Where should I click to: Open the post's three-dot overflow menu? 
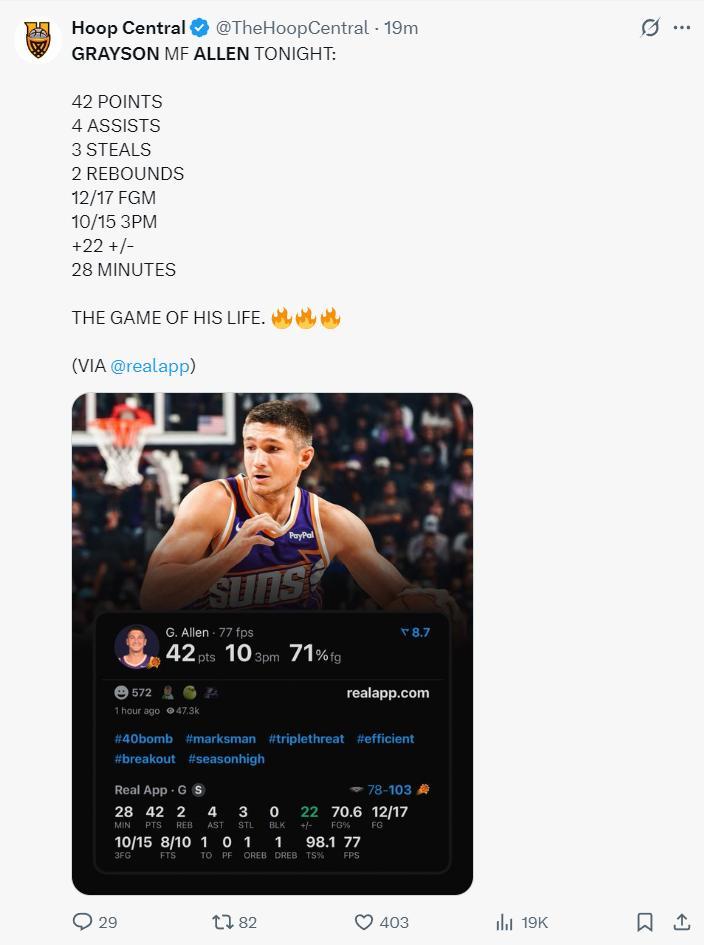682,28
